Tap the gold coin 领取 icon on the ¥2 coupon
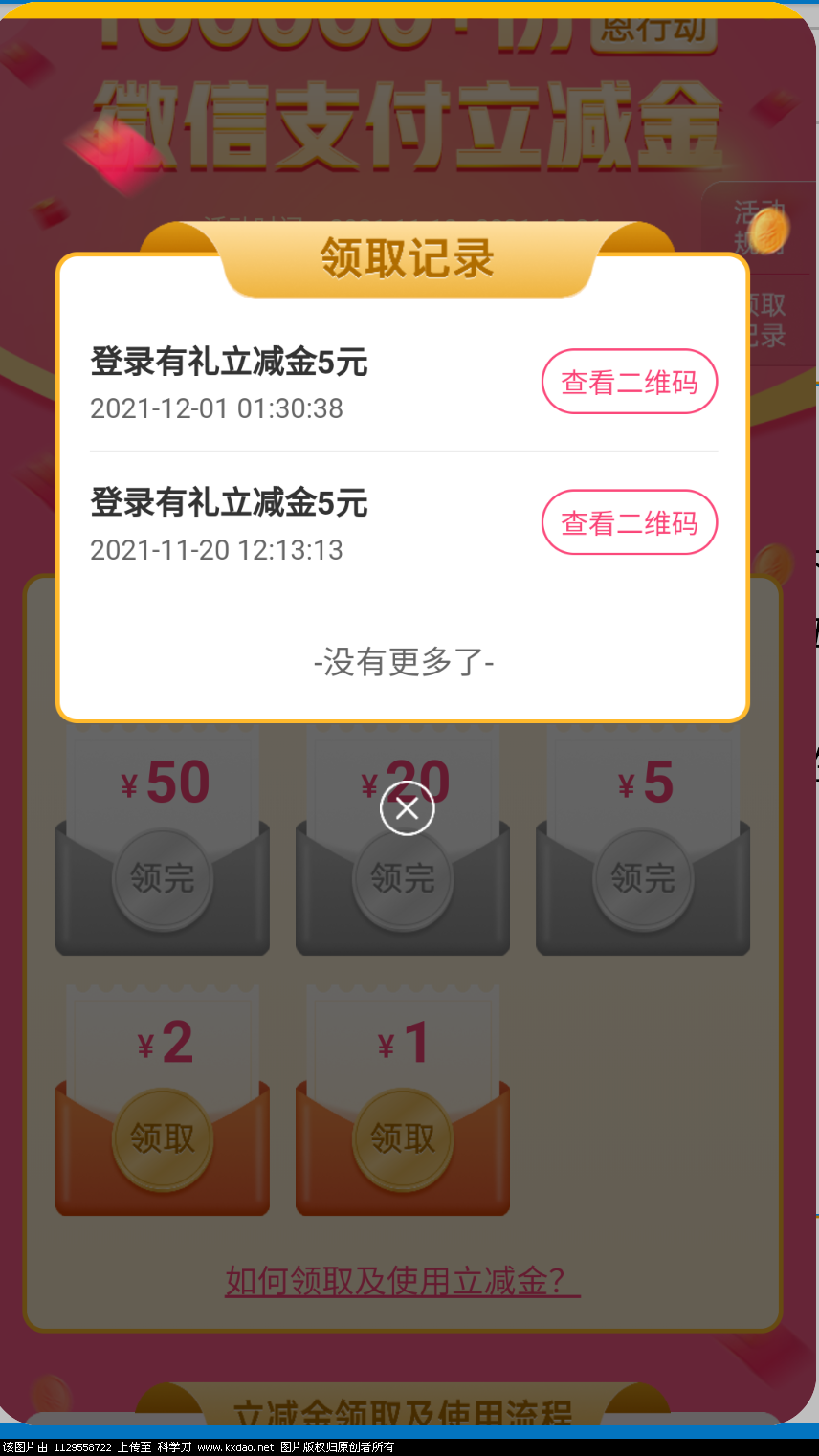Image resolution: width=819 pixels, height=1456 pixels. point(162,1139)
